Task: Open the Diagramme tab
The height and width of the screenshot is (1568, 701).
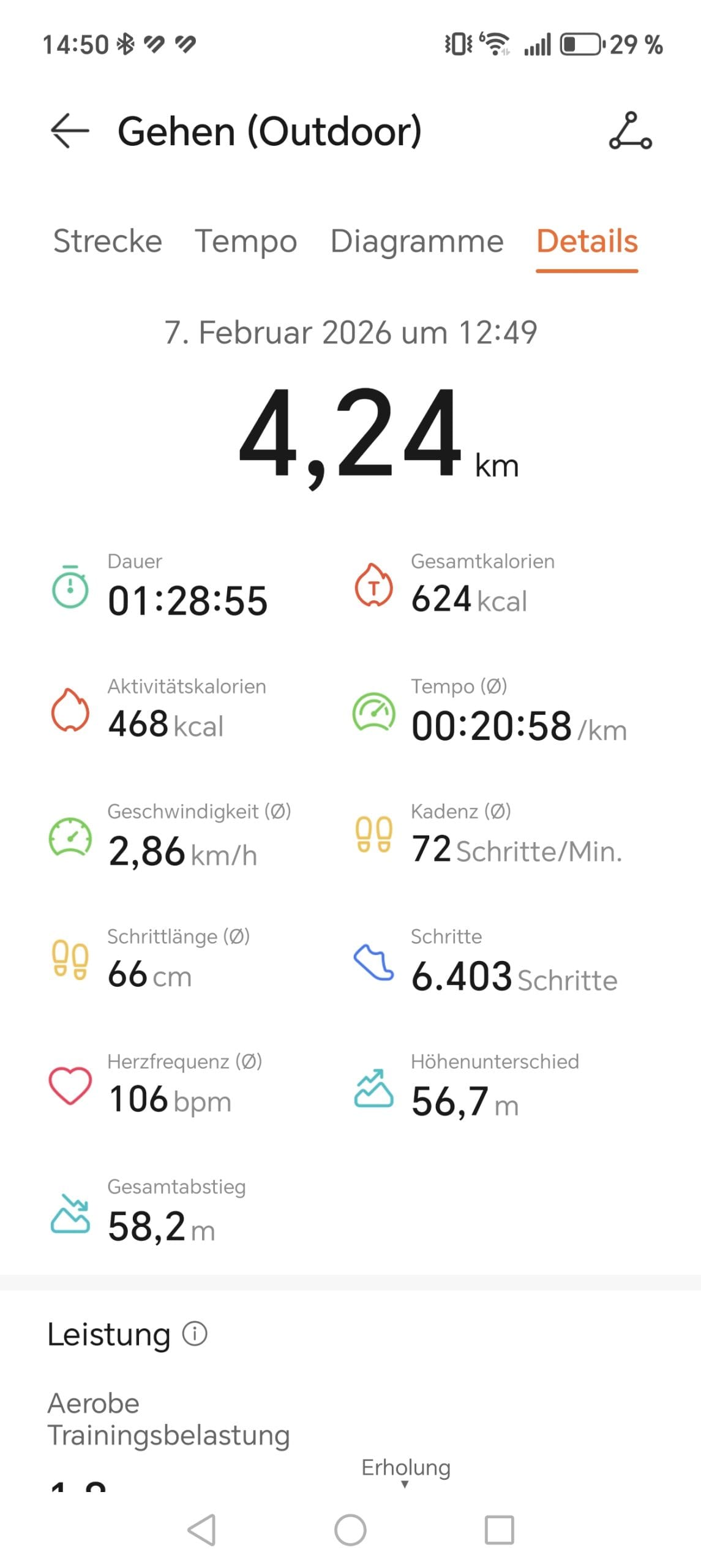Action: tap(416, 241)
